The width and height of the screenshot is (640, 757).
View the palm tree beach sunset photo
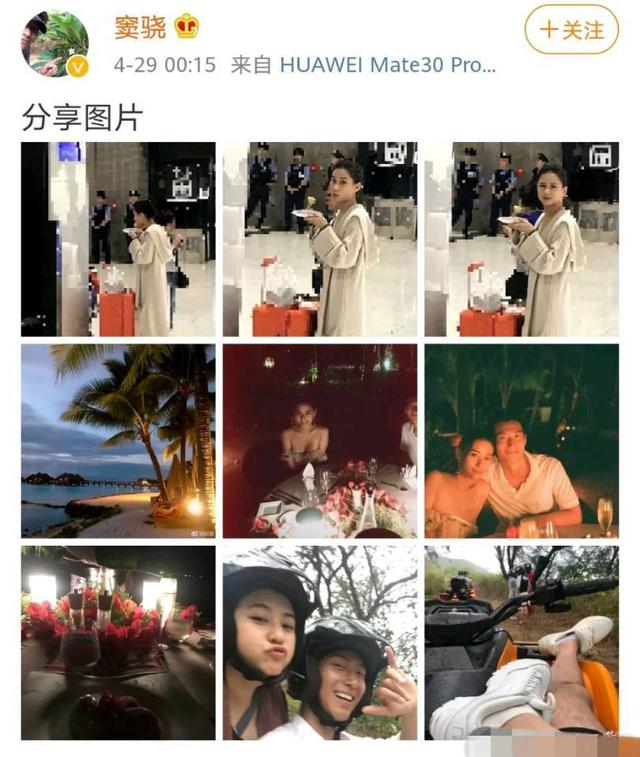click(x=118, y=441)
